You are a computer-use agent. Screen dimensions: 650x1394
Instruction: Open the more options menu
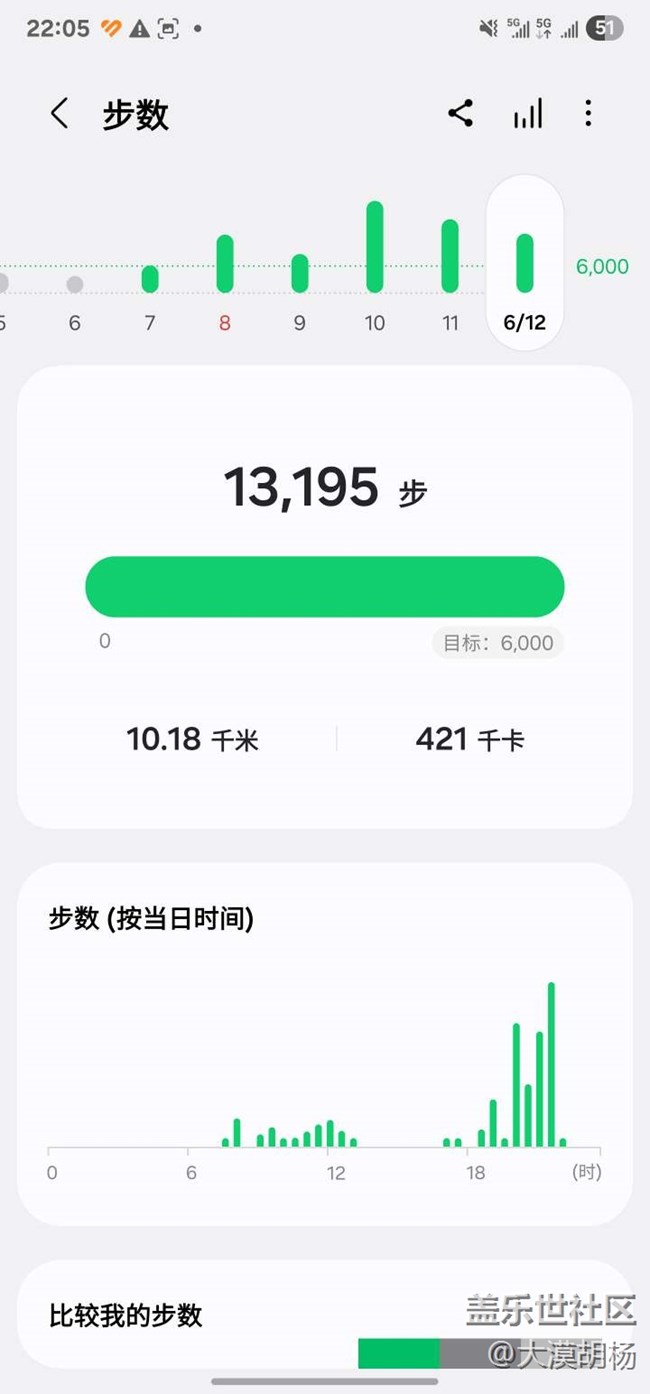588,114
